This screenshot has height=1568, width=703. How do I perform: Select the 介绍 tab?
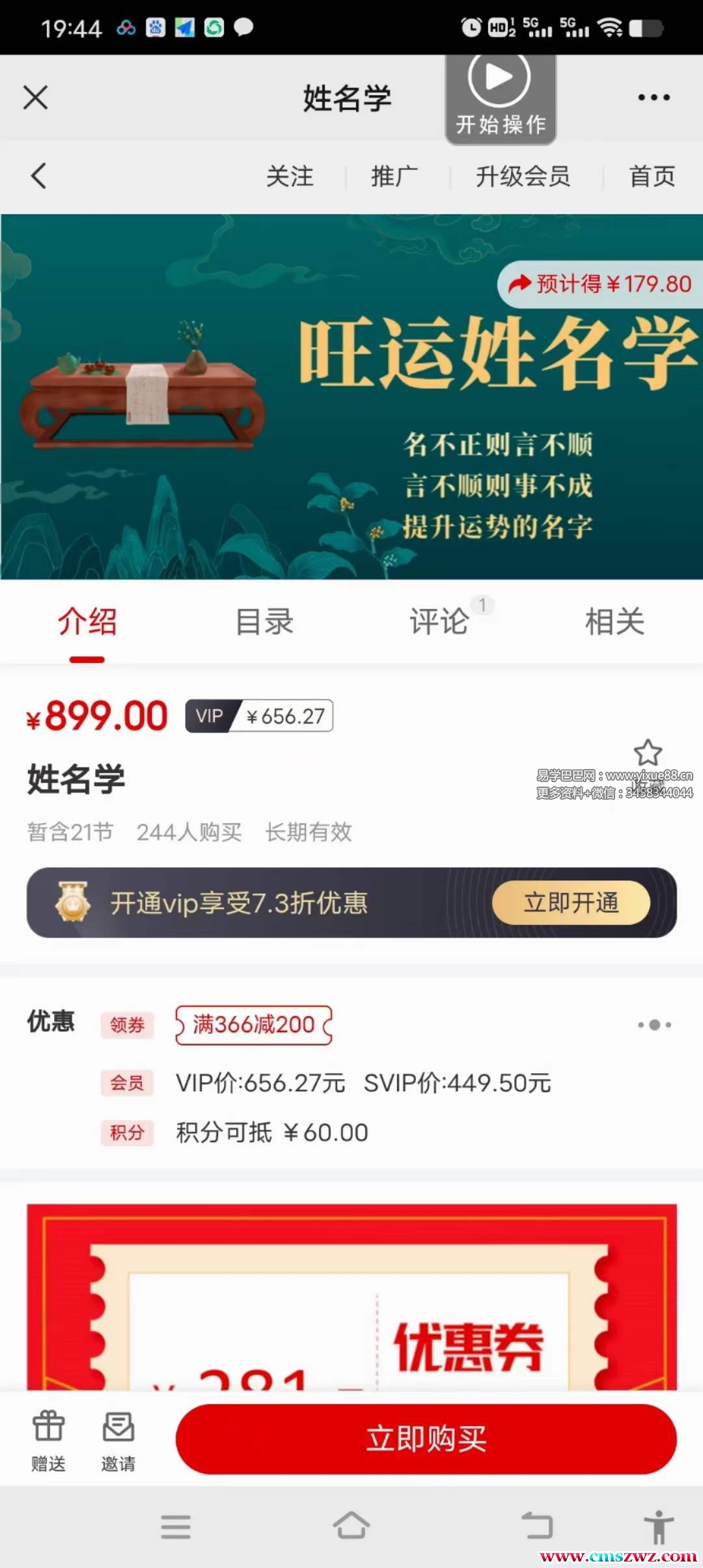87,621
